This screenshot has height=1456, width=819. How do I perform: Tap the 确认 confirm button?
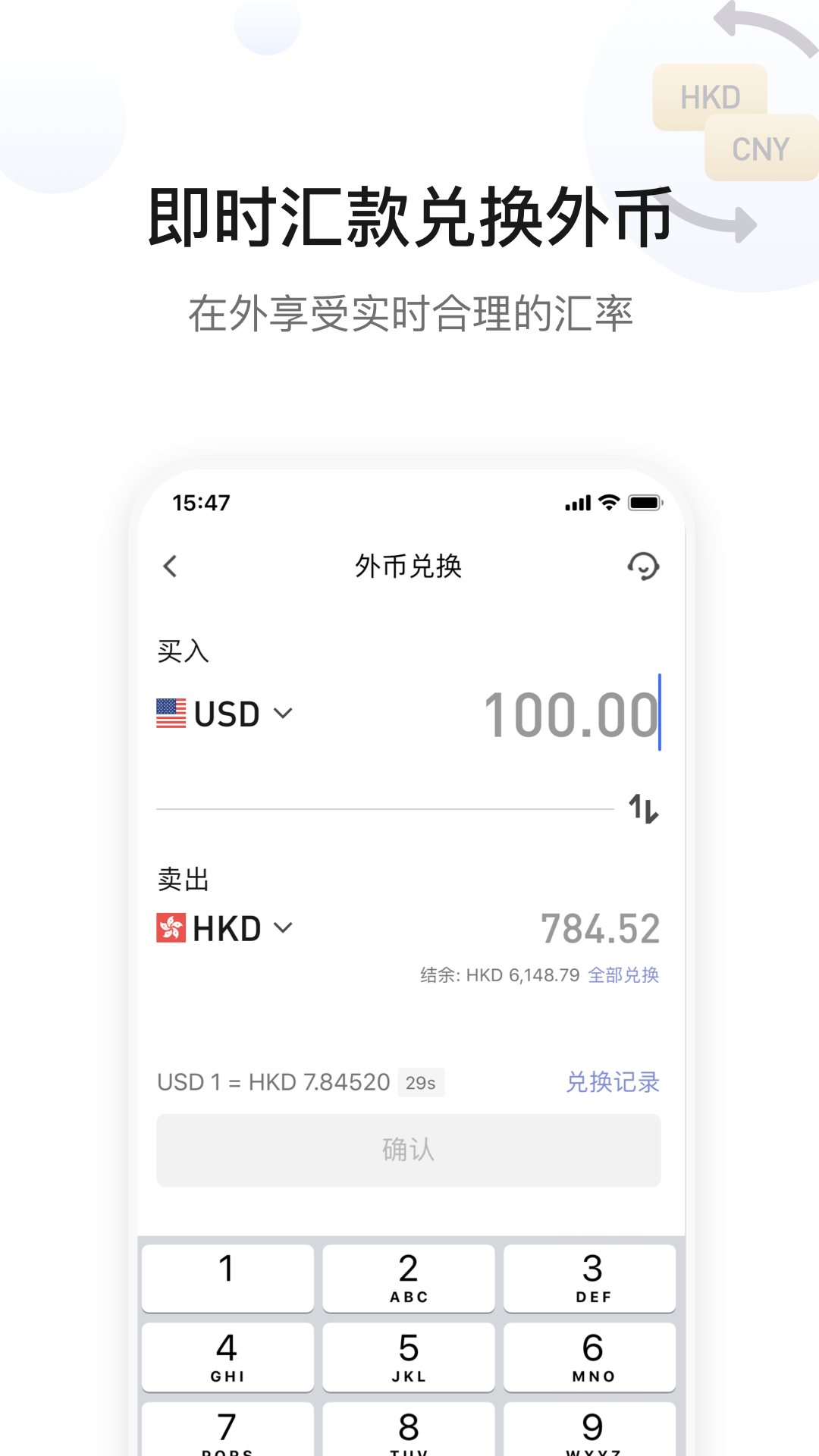(x=408, y=1150)
